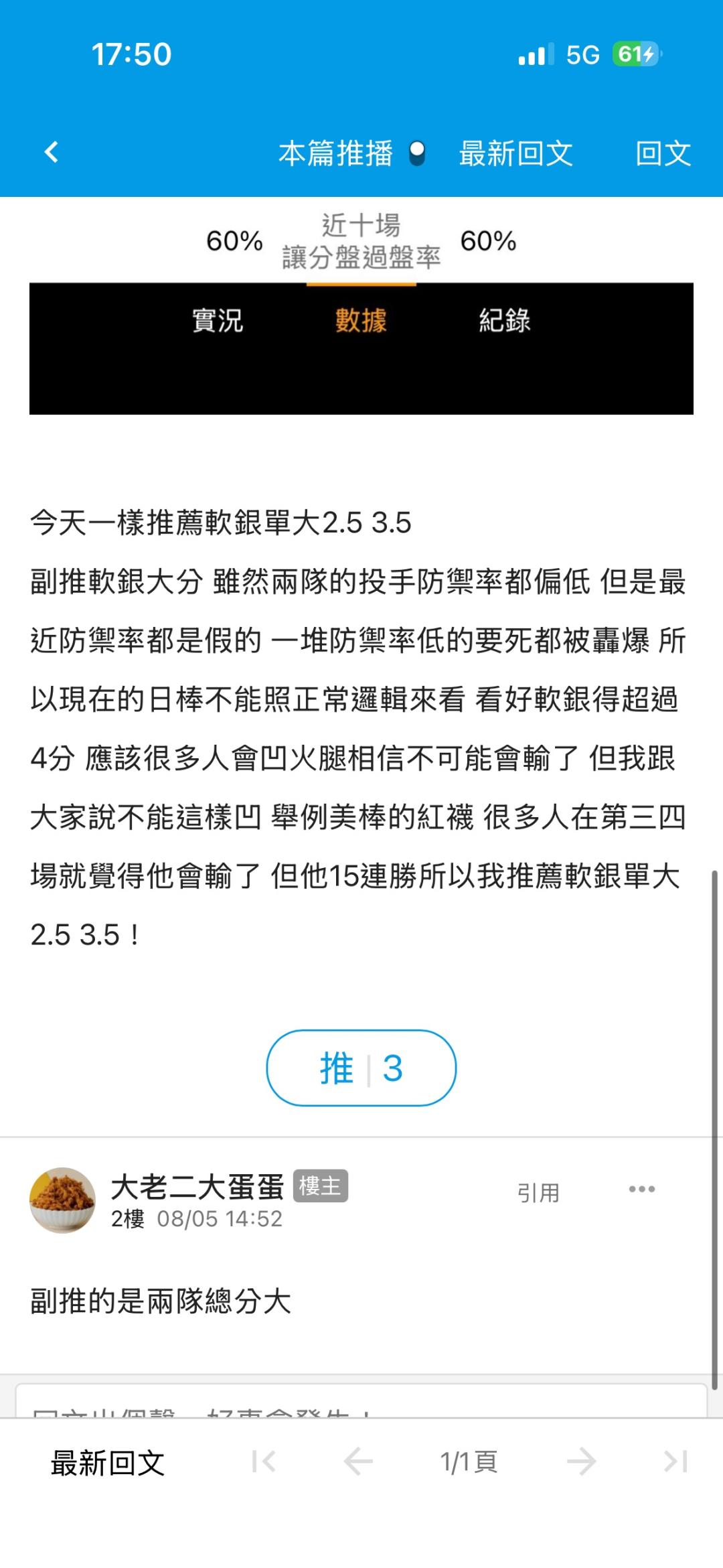The image size is (723, 1568).
Task: Jump to the last page of replies
Action: click(x=675, y=1462)
